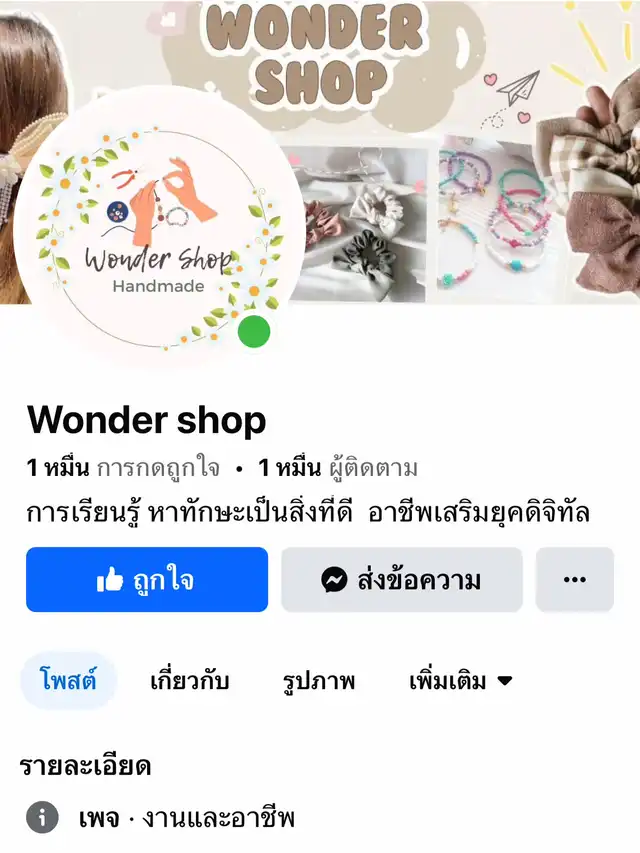Viewport: 640px width, 853px height.
Task: Switch to the เกี่ยวกับ tab
Action: pos(189,682)
